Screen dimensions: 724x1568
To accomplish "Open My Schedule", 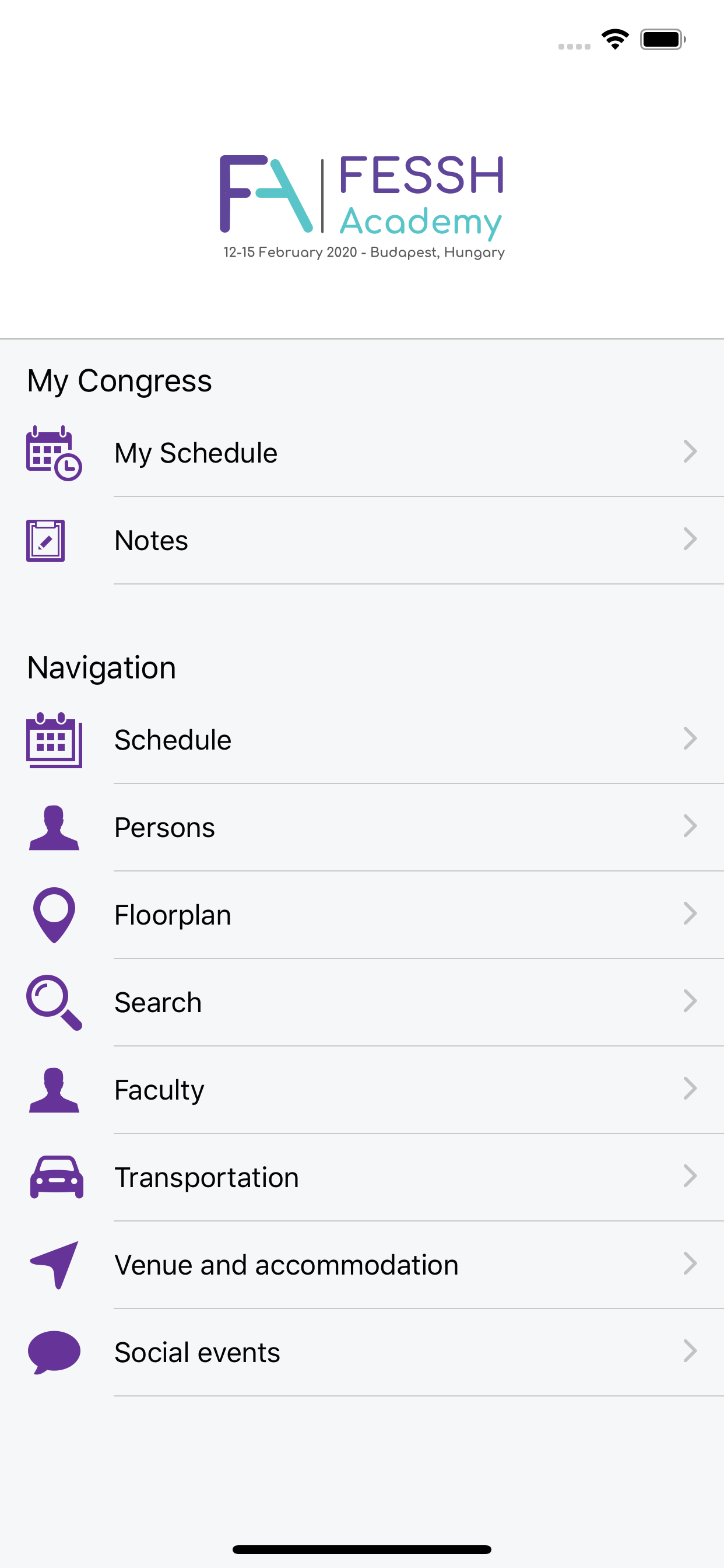I will [362, 453].
